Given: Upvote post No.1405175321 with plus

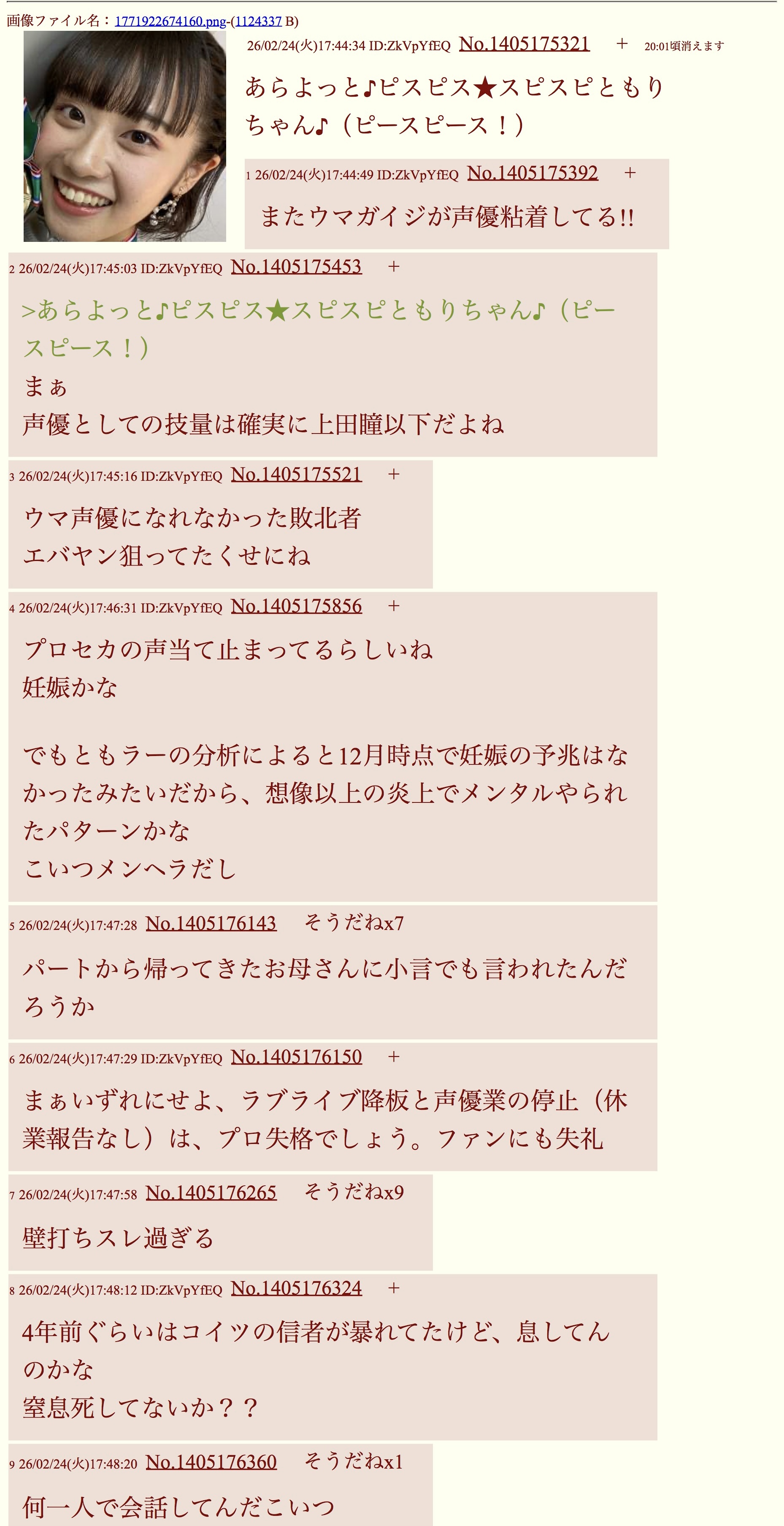Looking at the screenshot, I should click(622, 44).
